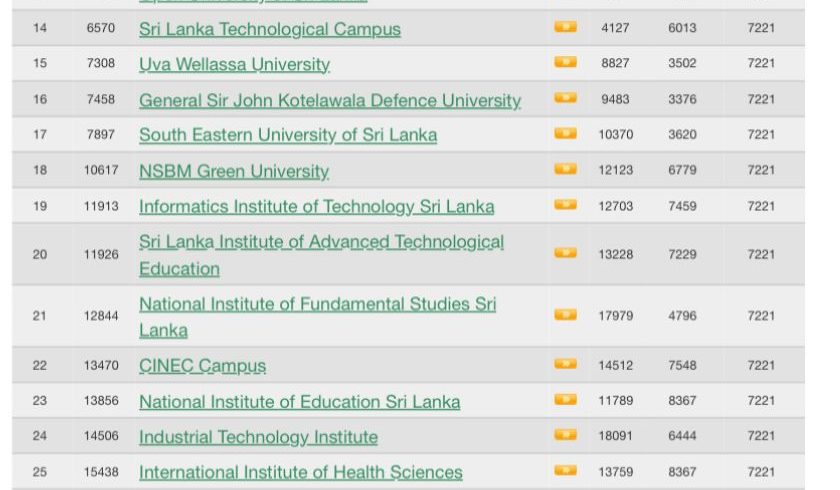
Task: Open International Institute of Health Sciences
Action: 300,472
